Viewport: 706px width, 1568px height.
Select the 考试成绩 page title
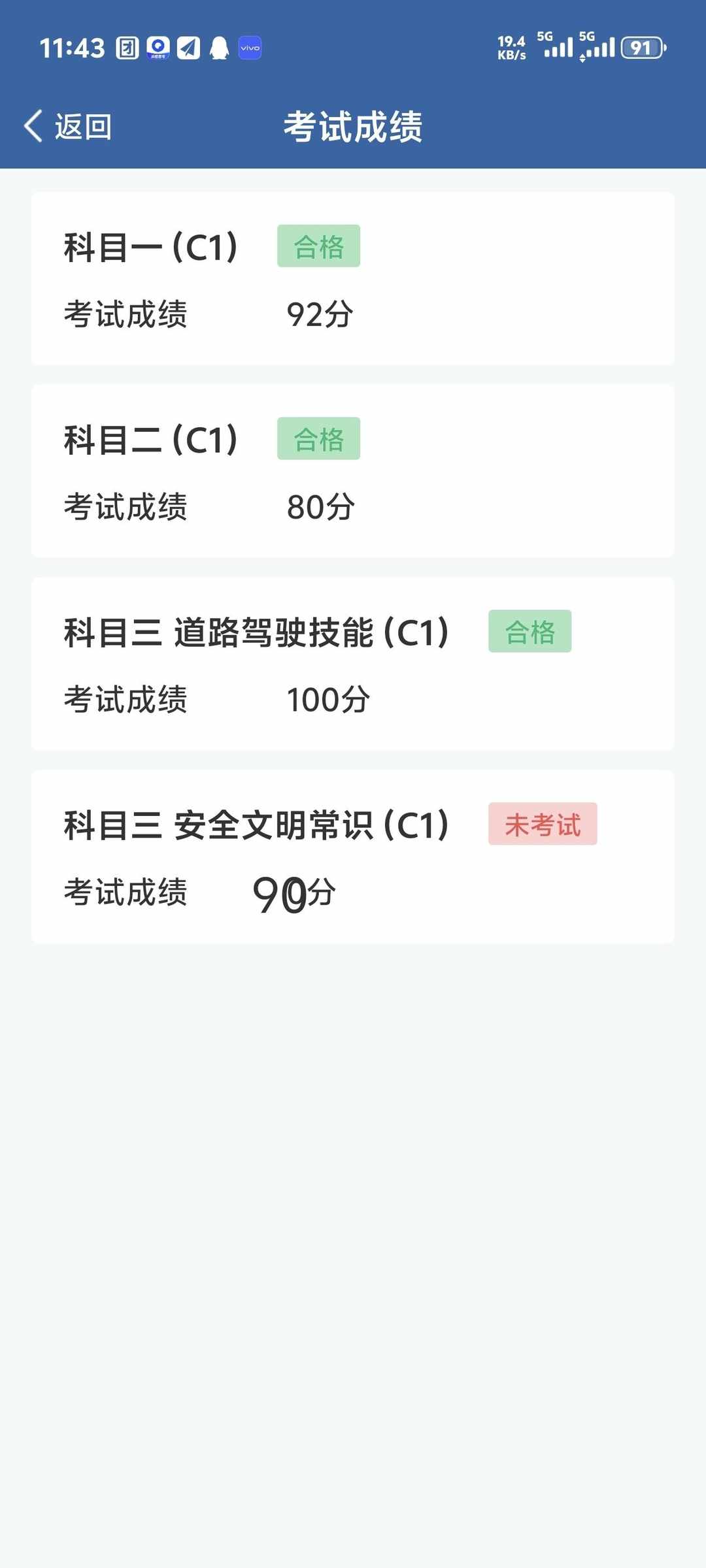[x=353, y=126]
